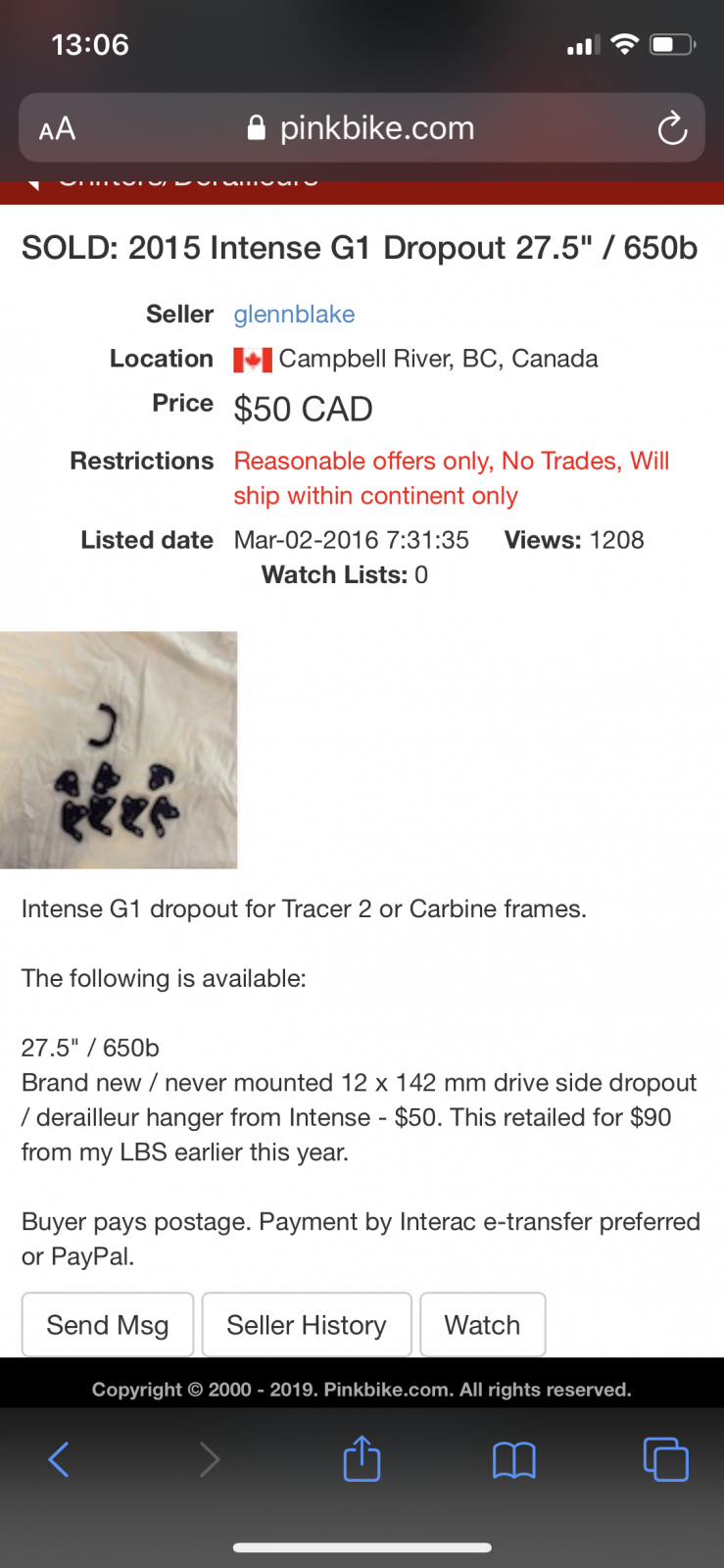This screenshot has width=724, height=1568.
Task: Show all open Safari tabs
Action: tap(665, 1459)
